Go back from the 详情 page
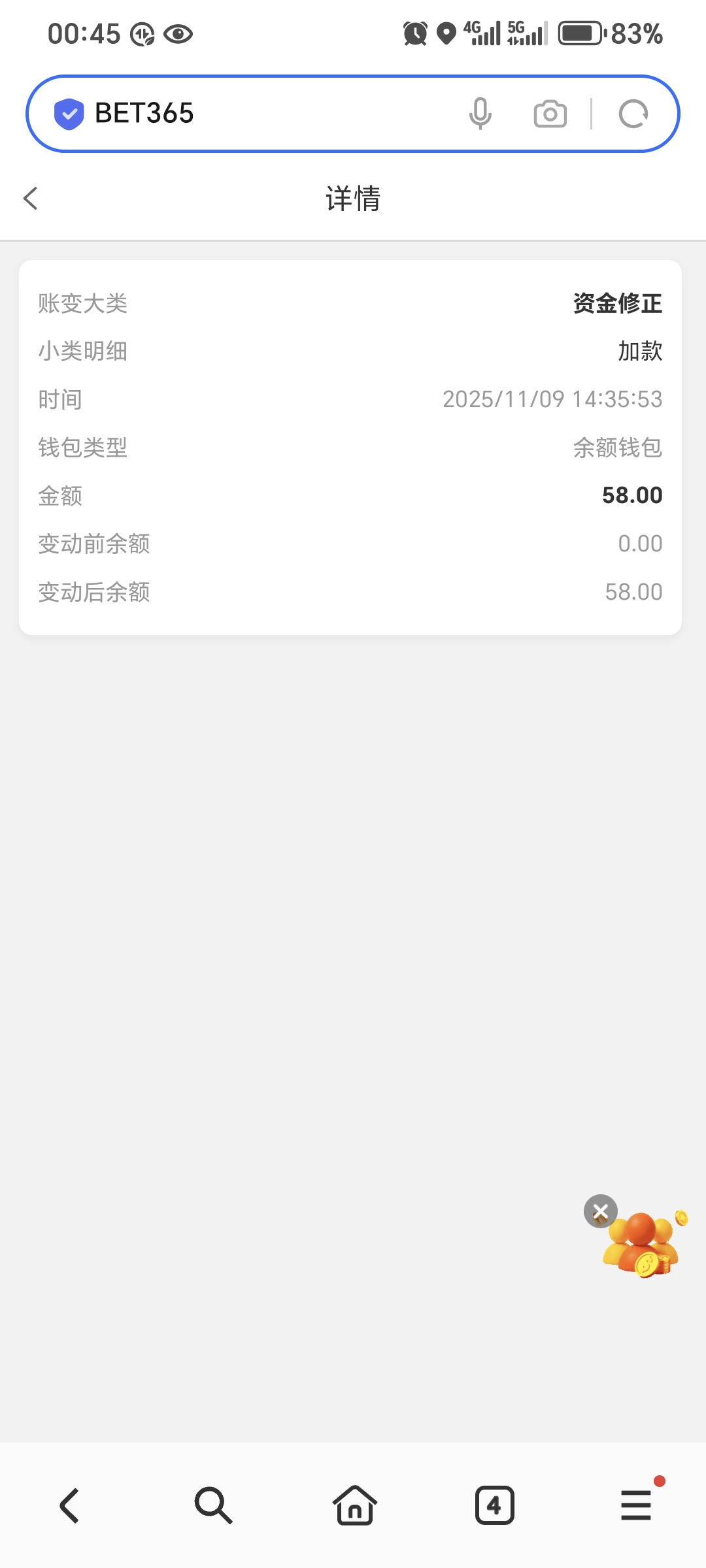Viewport: 706px width, 1568px height. click(x=31, y=199)
